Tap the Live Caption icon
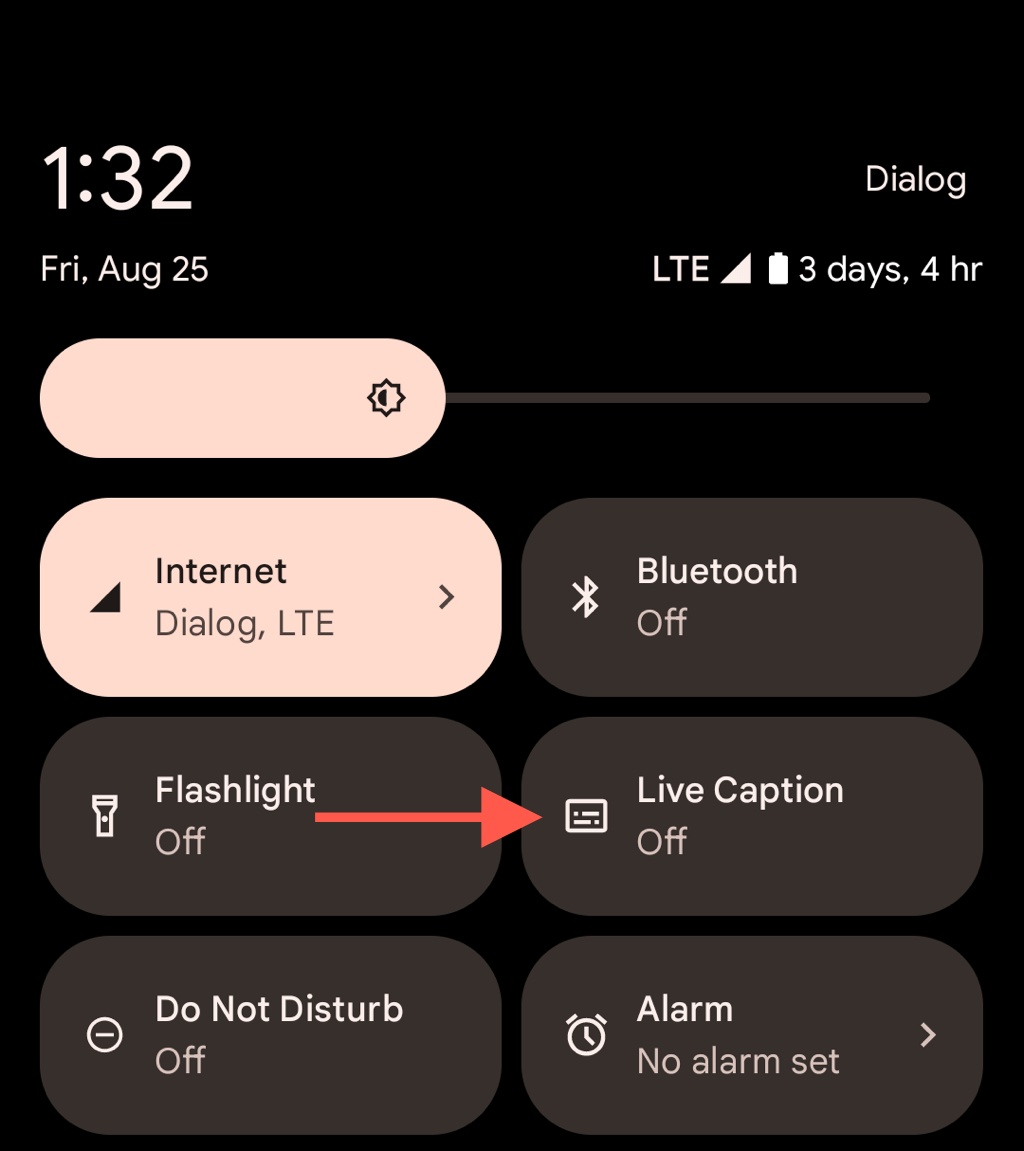Image resolution: width=1024 pixels, height=1151 pixels. point(585,815)
